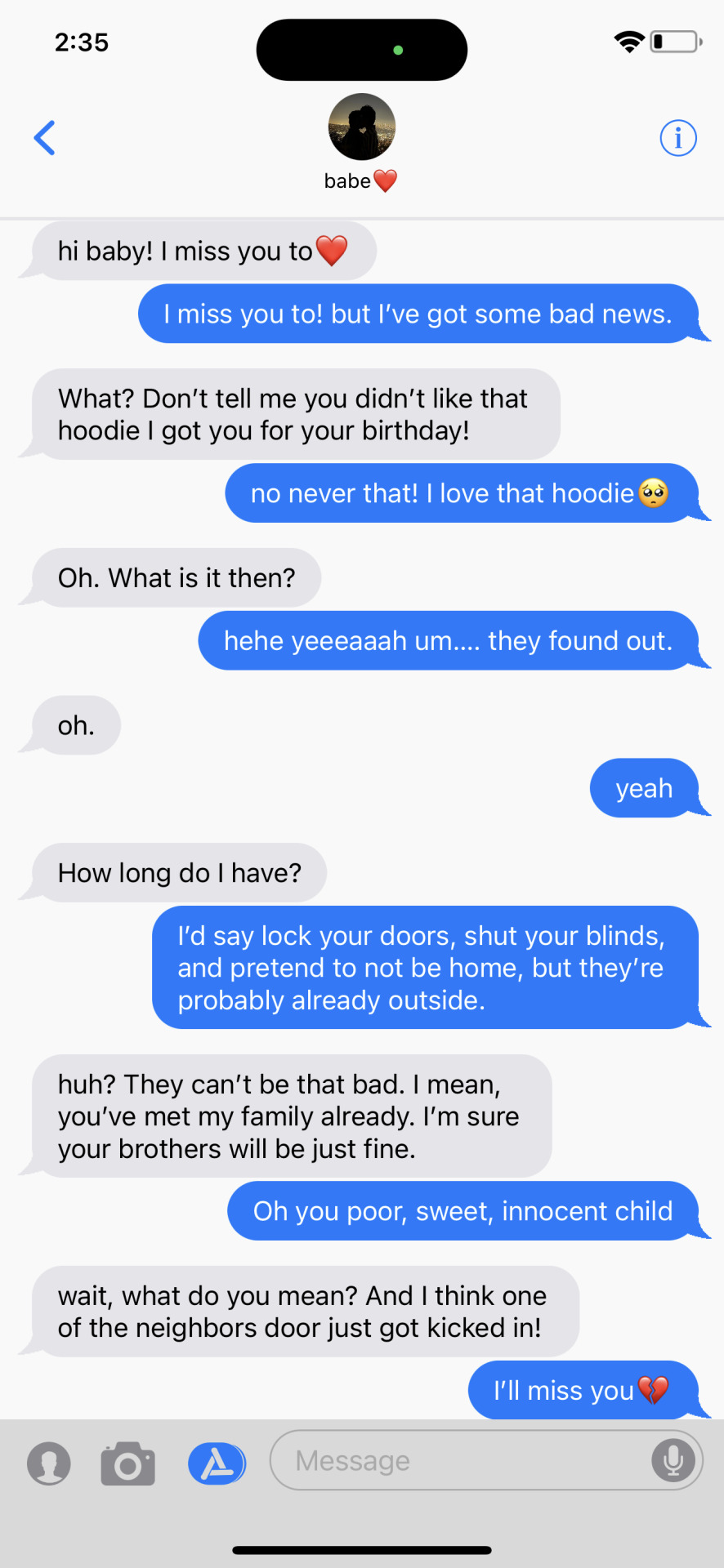Open the camera to attach a photo

tap(127, 1463)
